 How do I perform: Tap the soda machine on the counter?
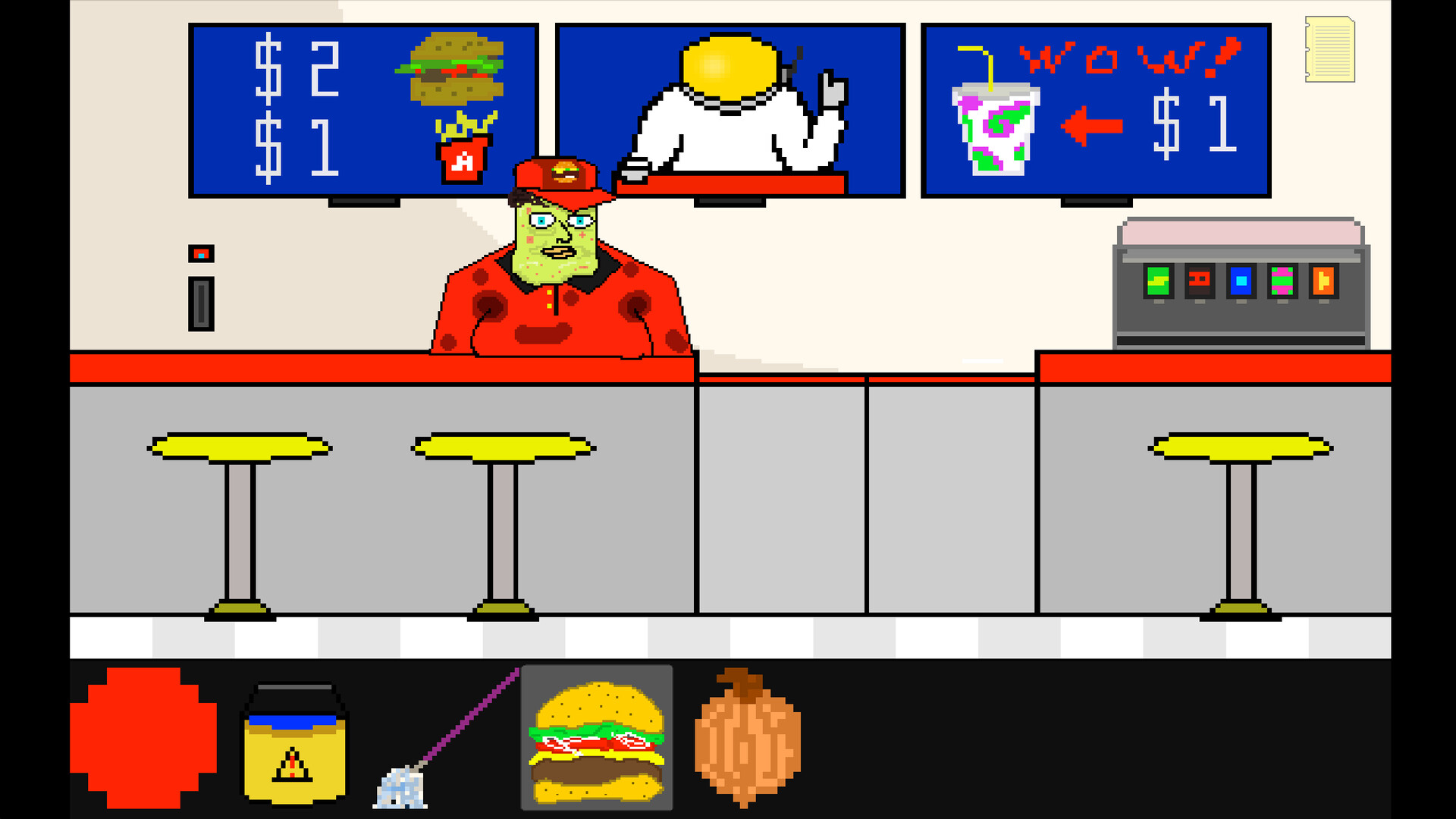point(1241,286)
